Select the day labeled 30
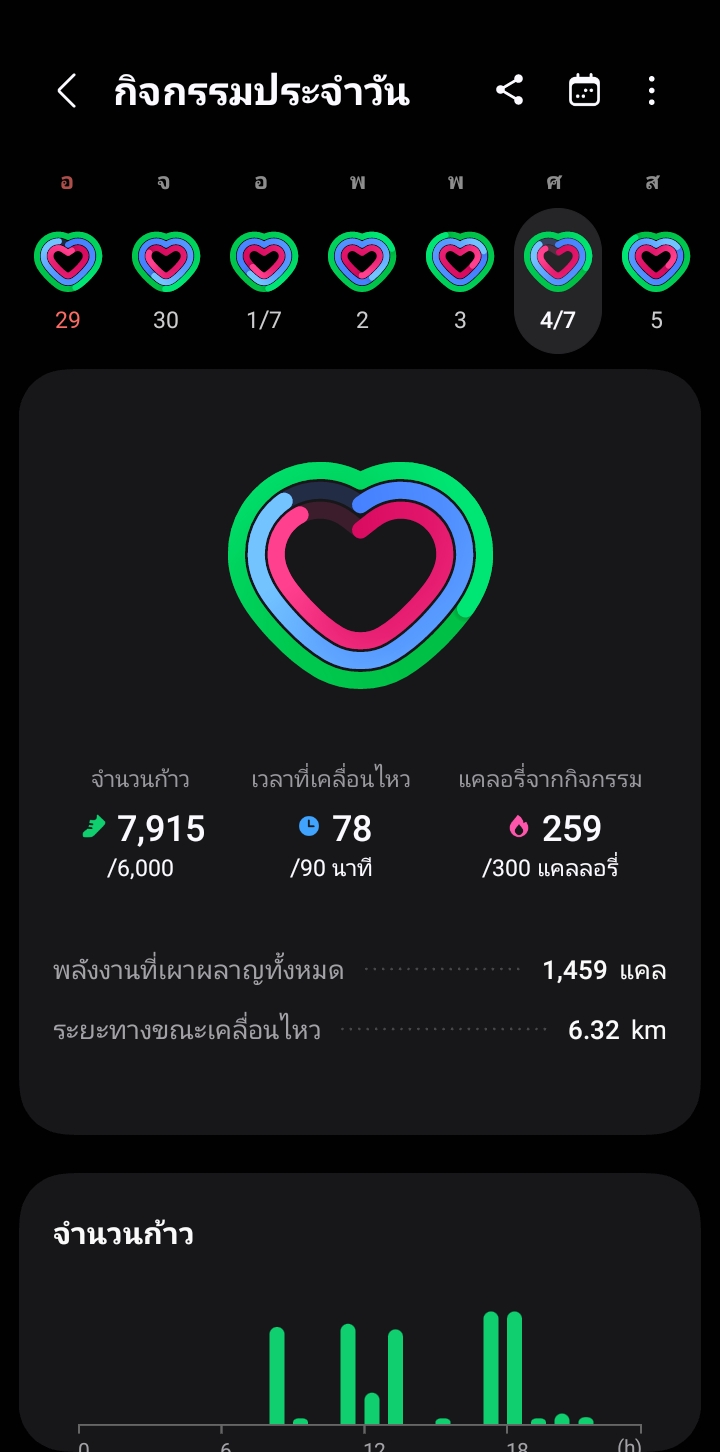 (x=165, y=262)
